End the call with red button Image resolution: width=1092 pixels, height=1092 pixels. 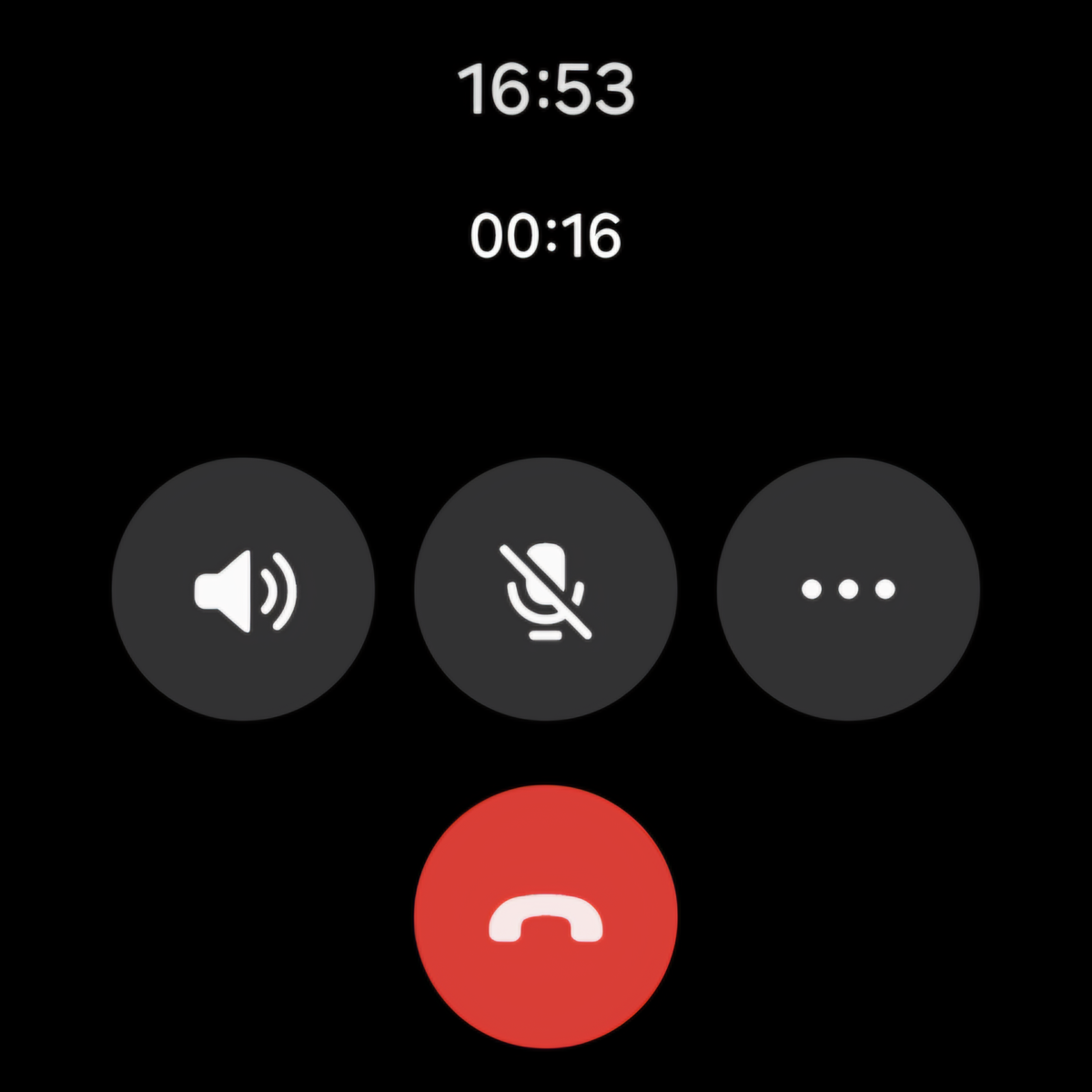[545, 916]
